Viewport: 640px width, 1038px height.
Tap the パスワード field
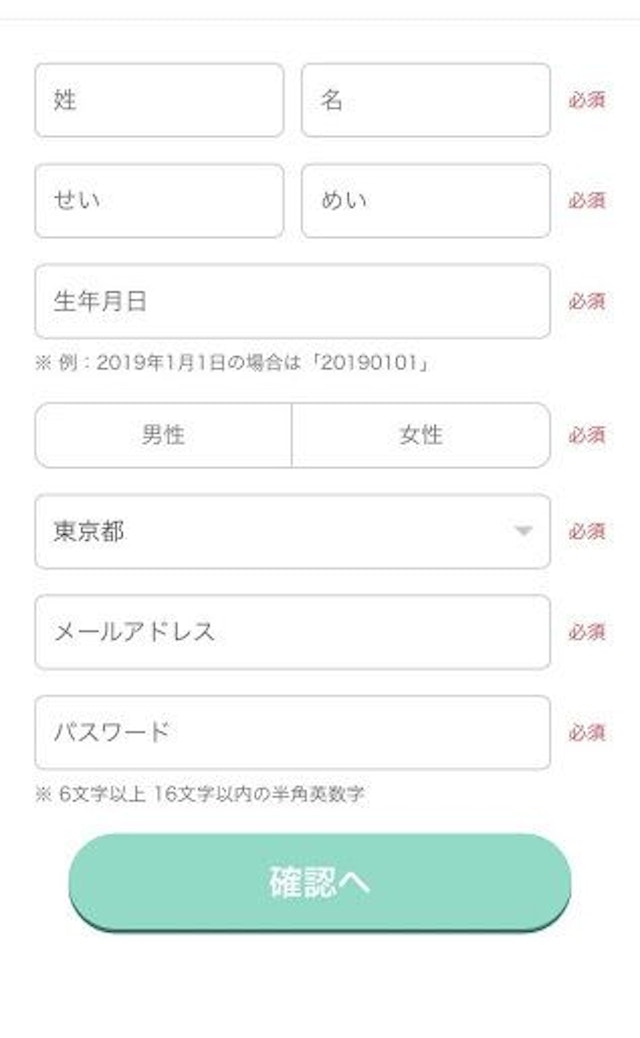(292, 732)
